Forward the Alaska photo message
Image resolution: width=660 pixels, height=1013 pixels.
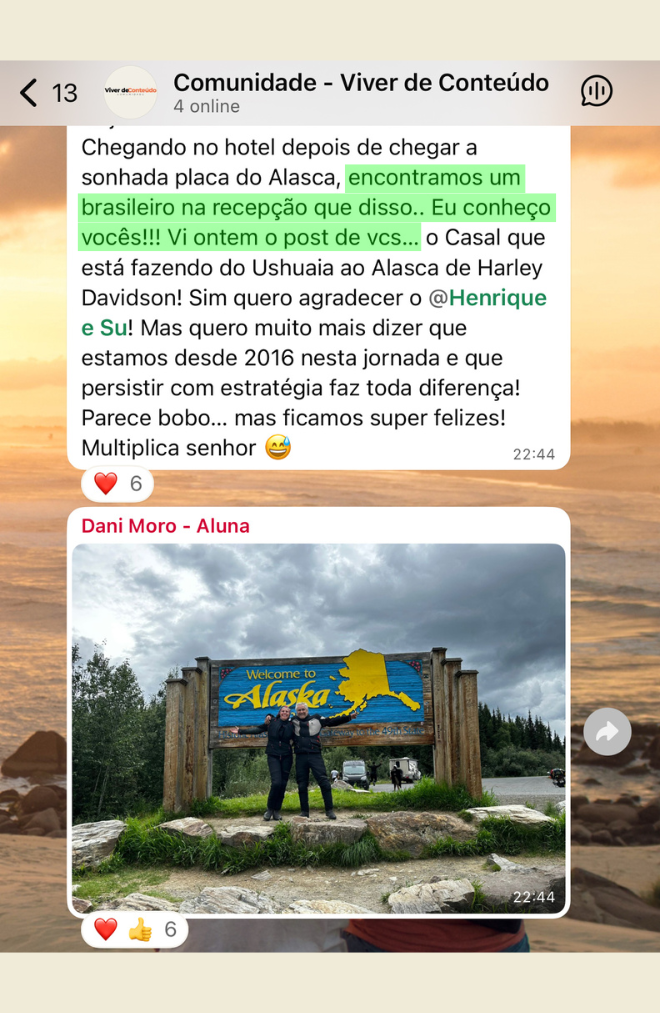point(607,732)
